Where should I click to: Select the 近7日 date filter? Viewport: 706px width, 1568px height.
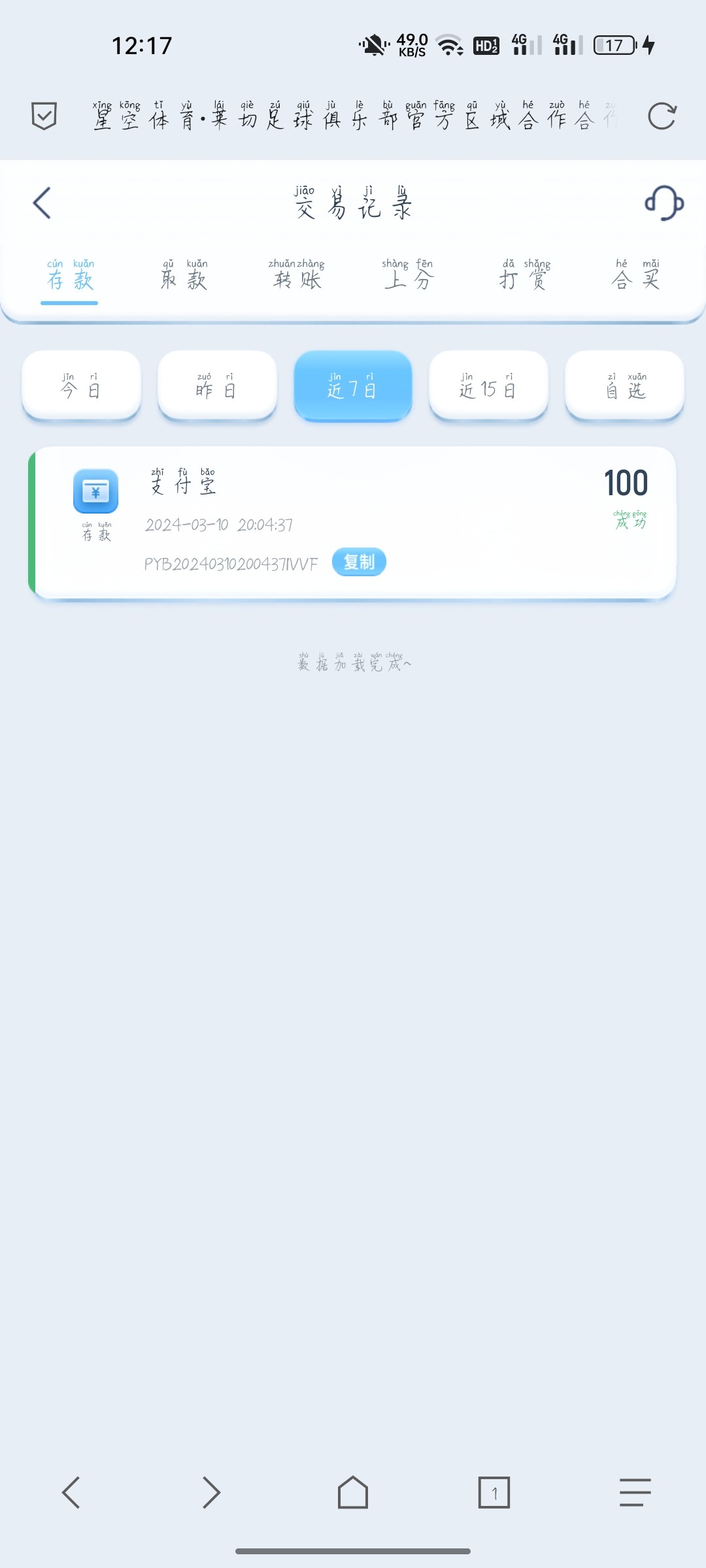(353, 386)
